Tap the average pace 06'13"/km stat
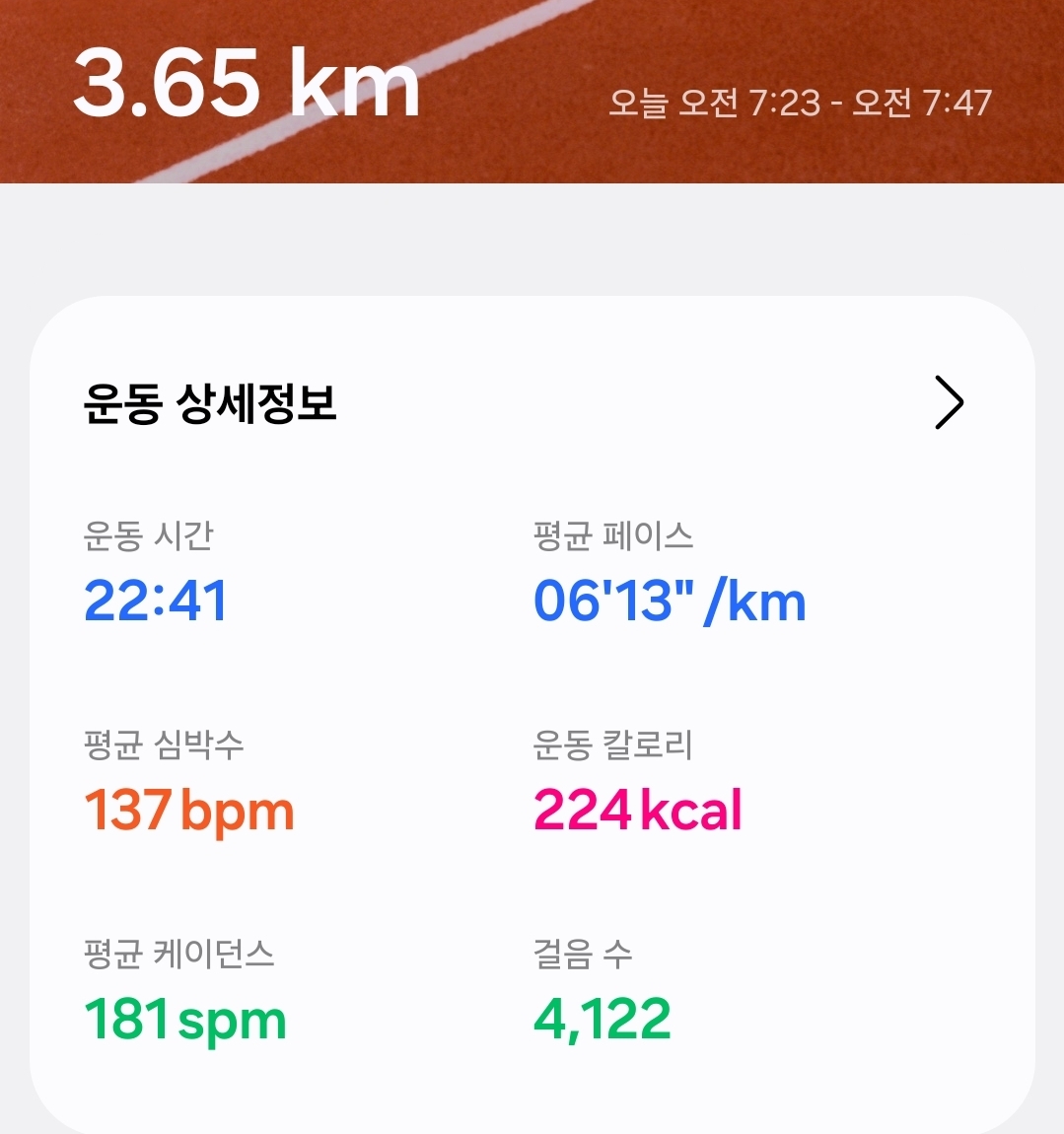Image resolution: width=1064 pixels, height=1134 pixels. point(669,602)
